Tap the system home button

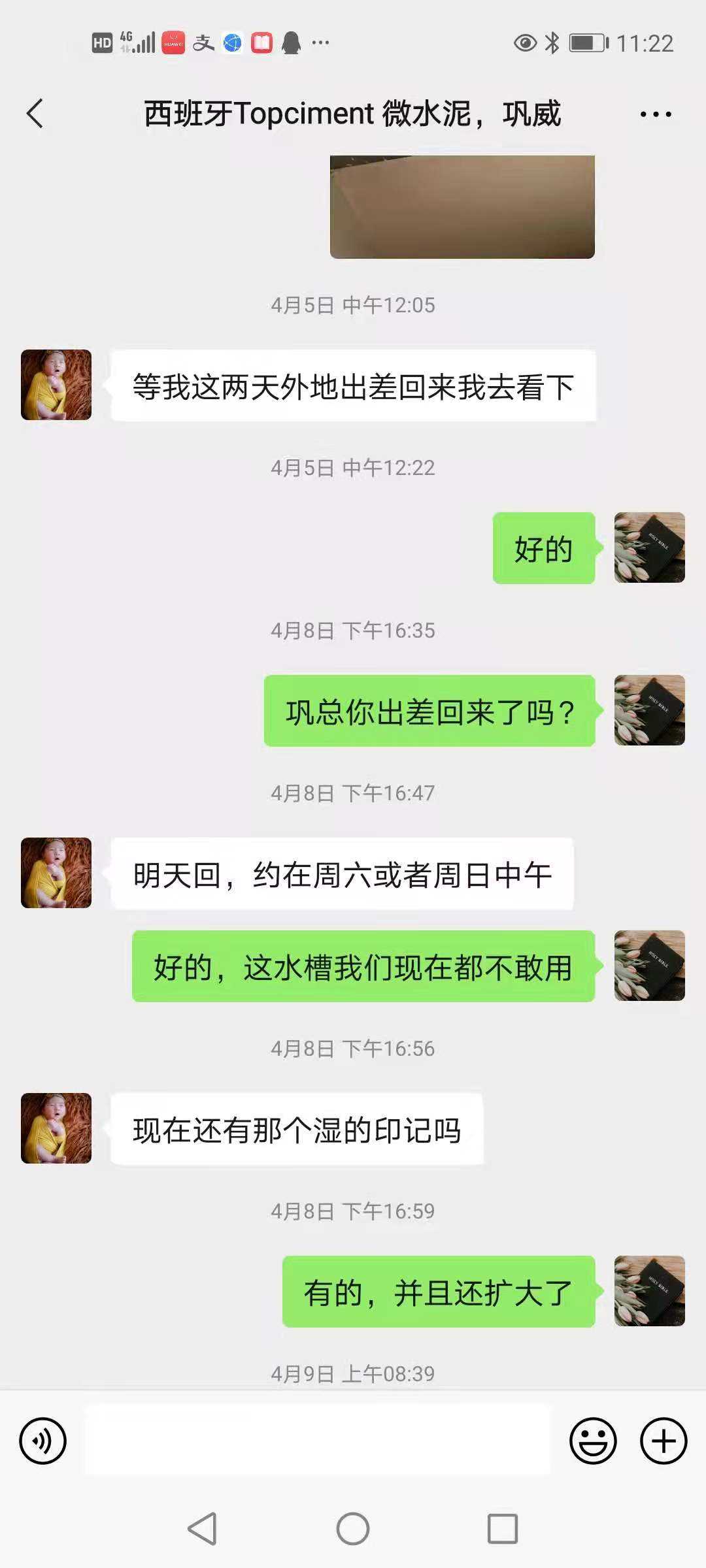353,1529
